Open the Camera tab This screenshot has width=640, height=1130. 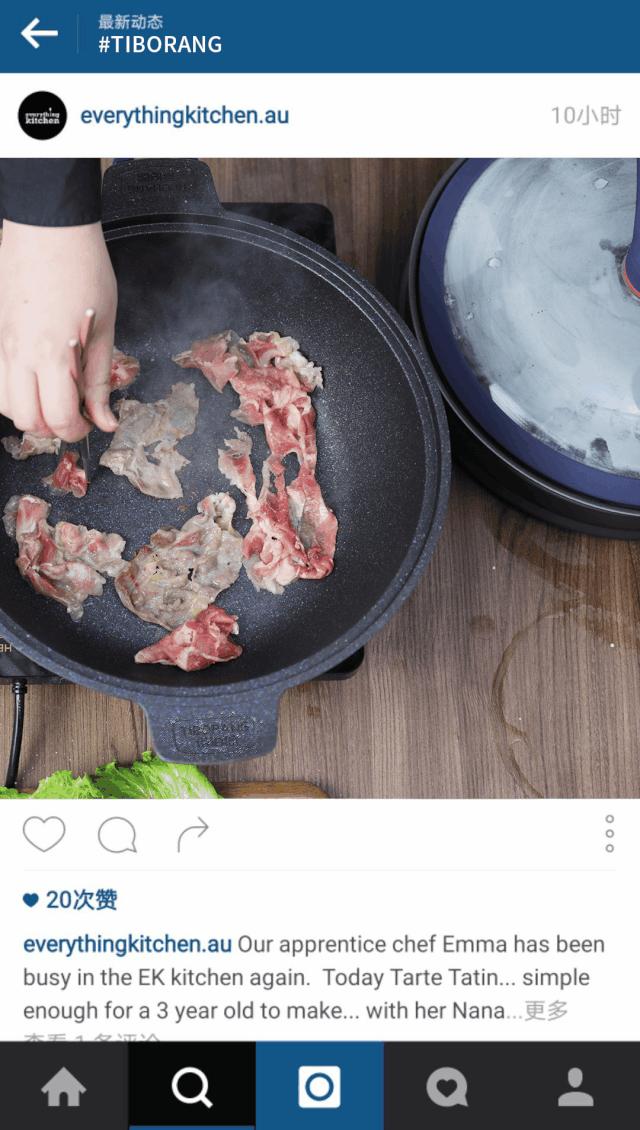pos(320,1087)
